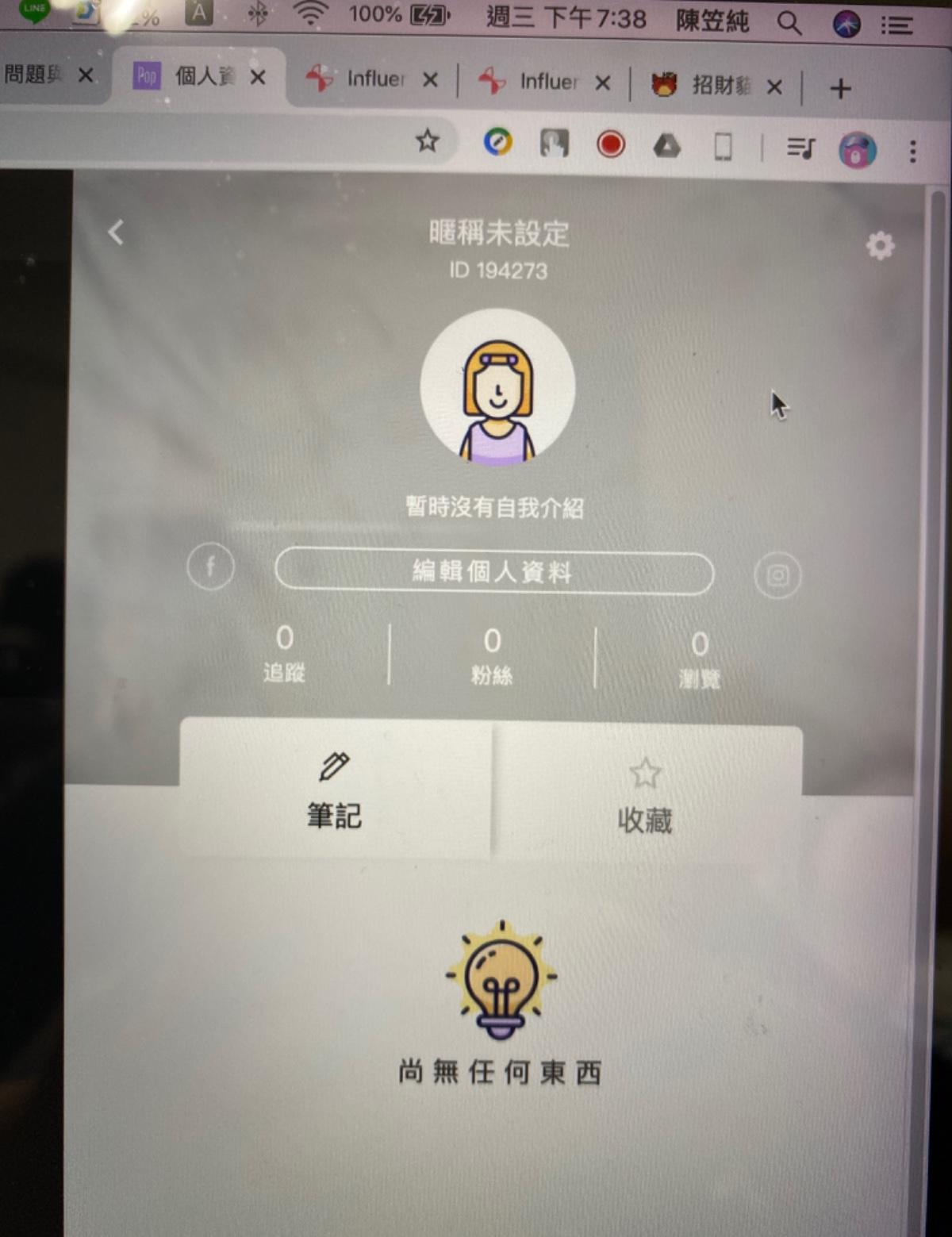
Task: Switch to the 收藏 favorites tab
Action: tap(645, 796)
